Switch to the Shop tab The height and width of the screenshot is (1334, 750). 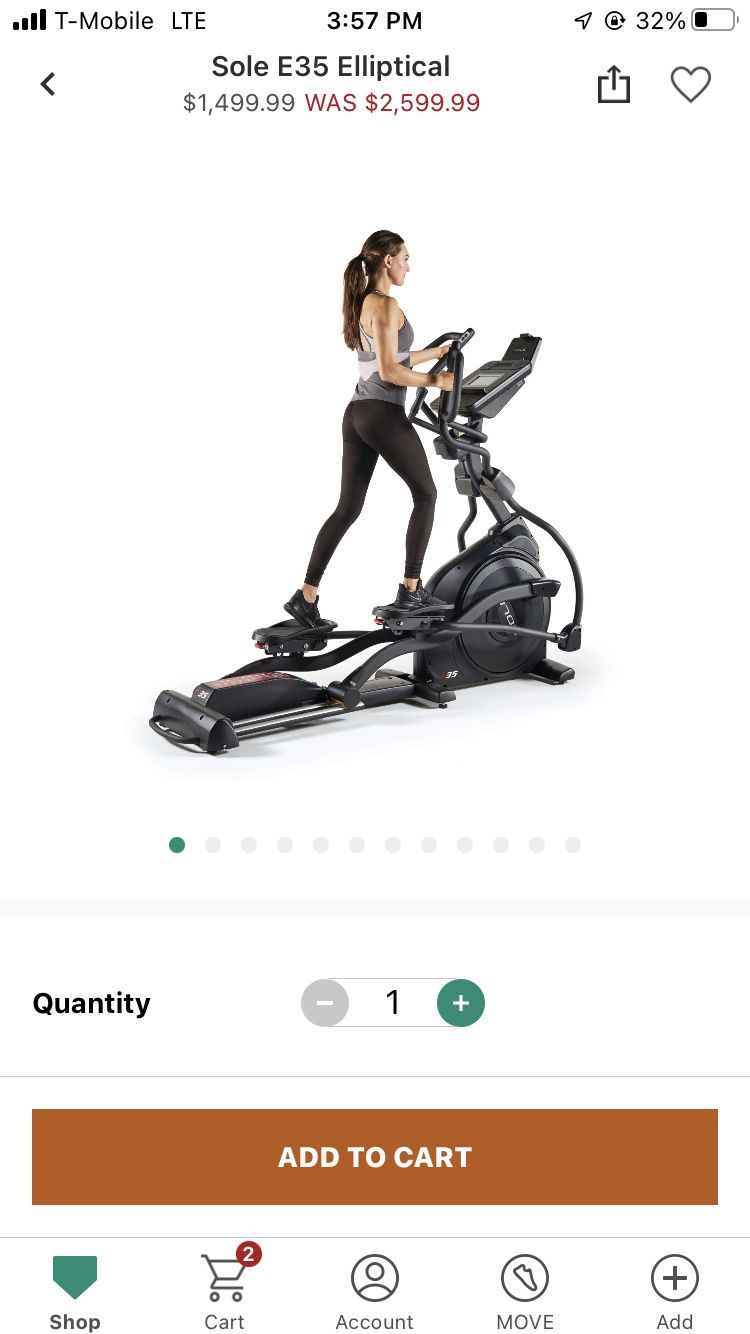click(x=75, y=1292)
